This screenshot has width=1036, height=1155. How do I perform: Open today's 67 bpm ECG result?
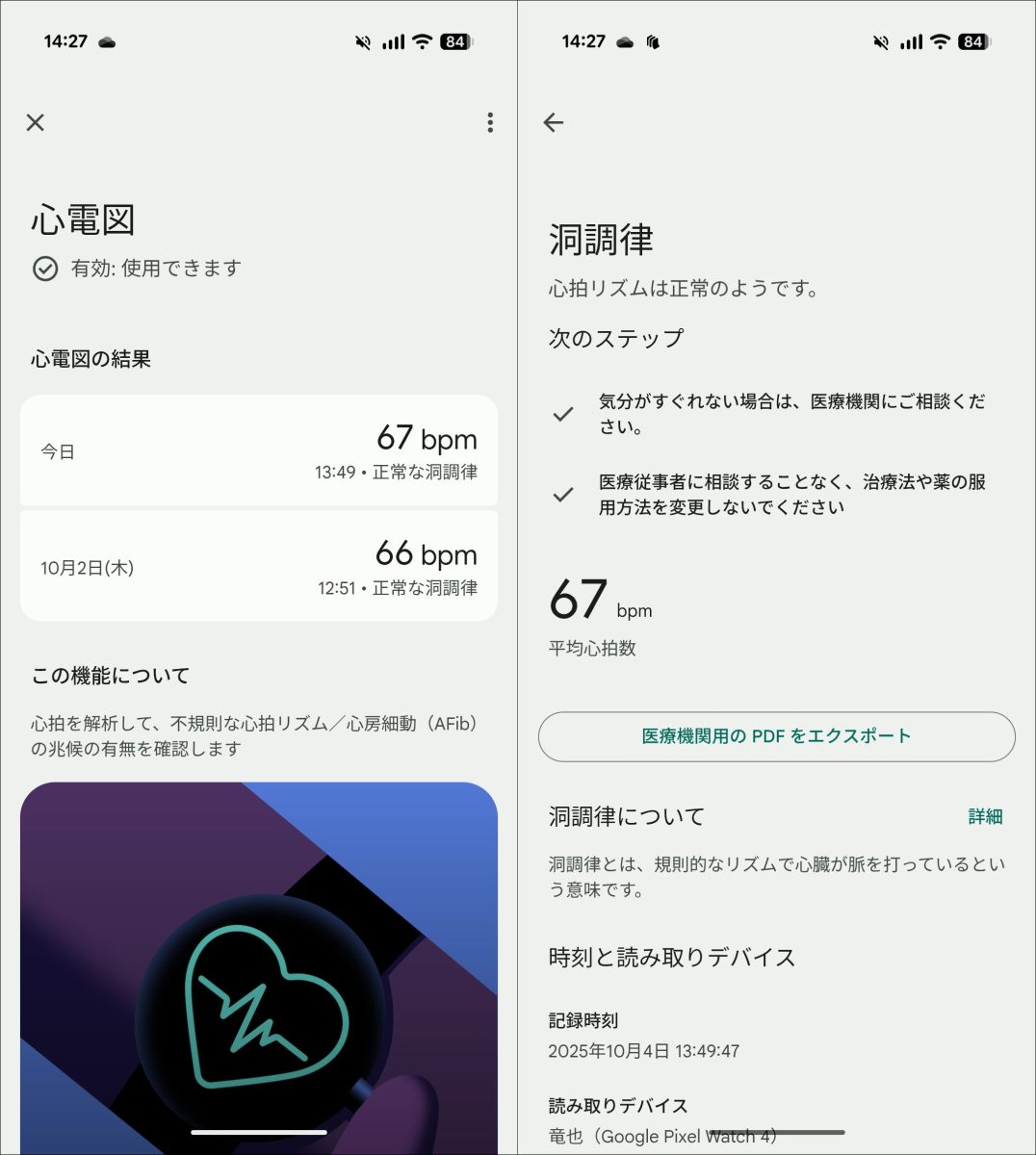coord(258,450)
